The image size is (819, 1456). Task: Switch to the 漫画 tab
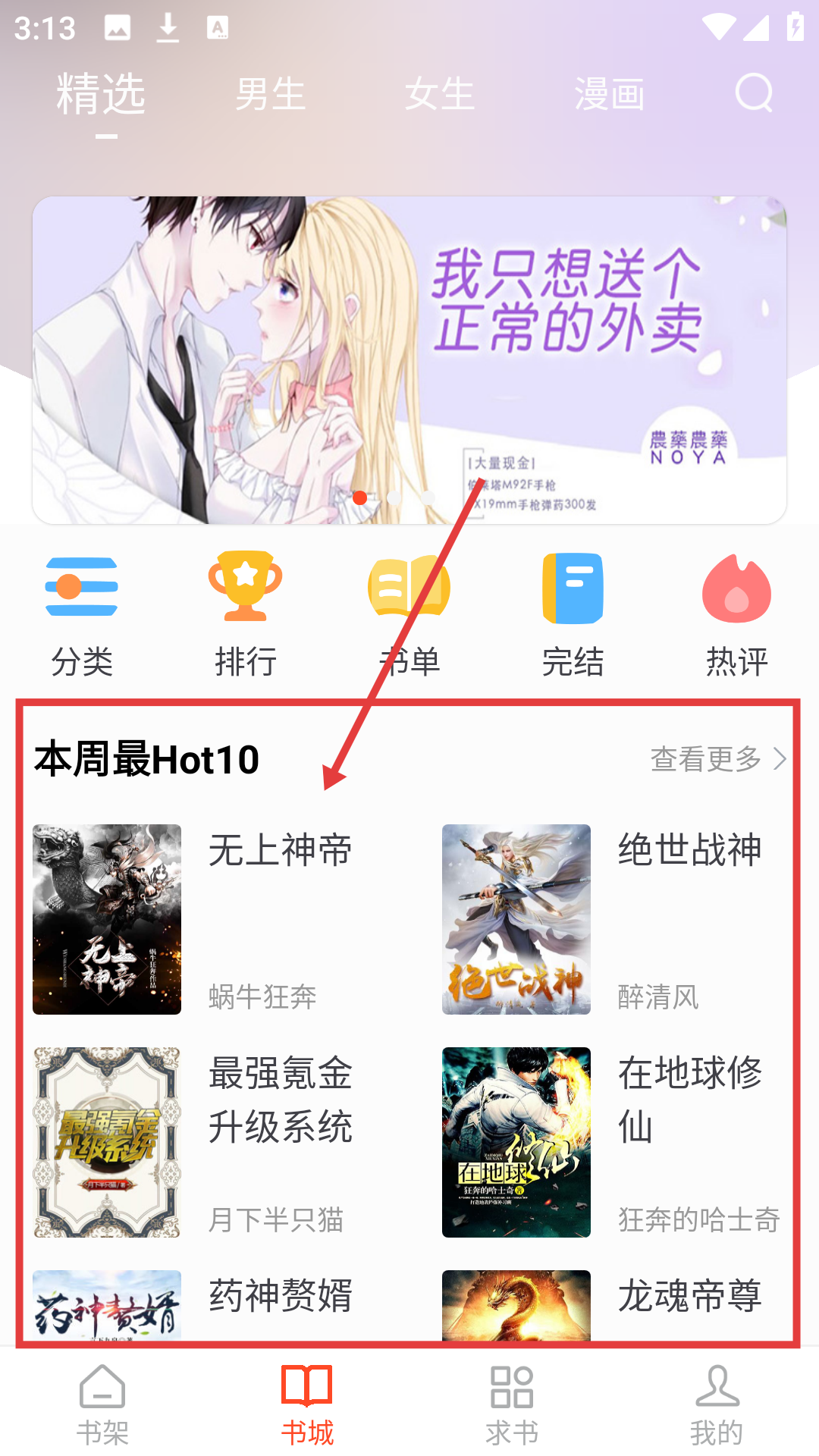tap(609, 95)
